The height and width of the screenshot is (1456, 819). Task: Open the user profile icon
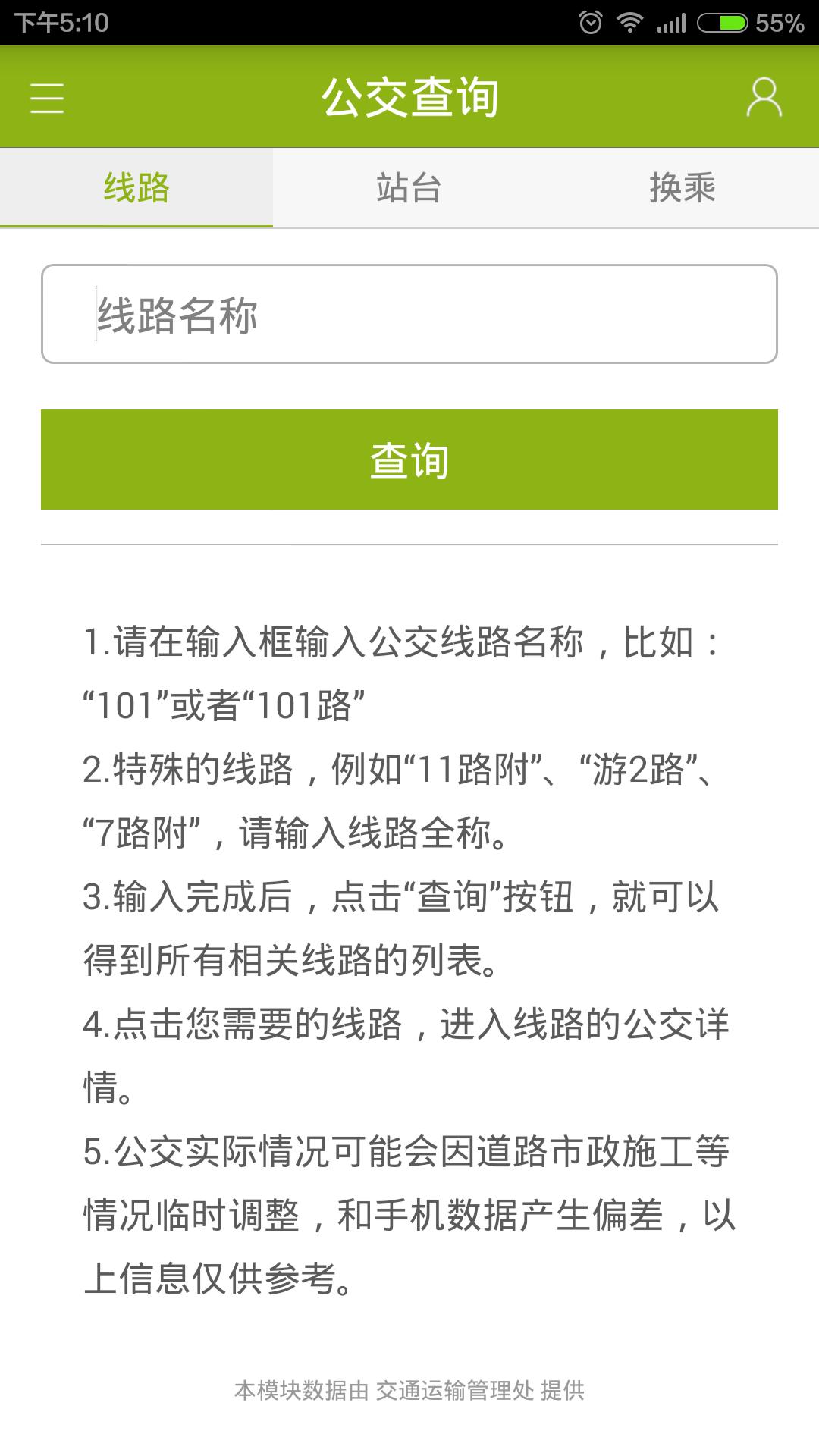764,98
